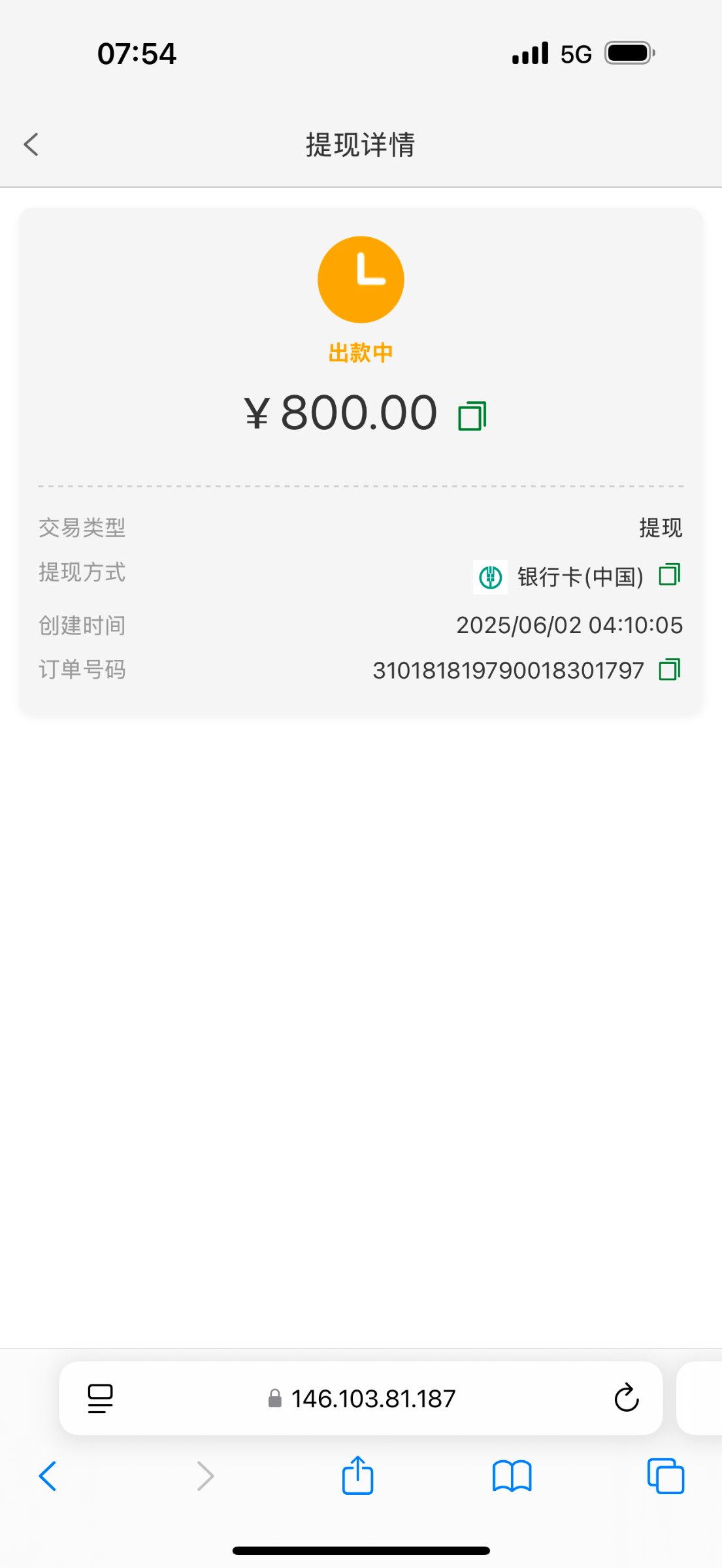Copy the ¥800.00 amount
Image resolution: width=722 pixels, height=1568 pixels.
coord(472,416)
